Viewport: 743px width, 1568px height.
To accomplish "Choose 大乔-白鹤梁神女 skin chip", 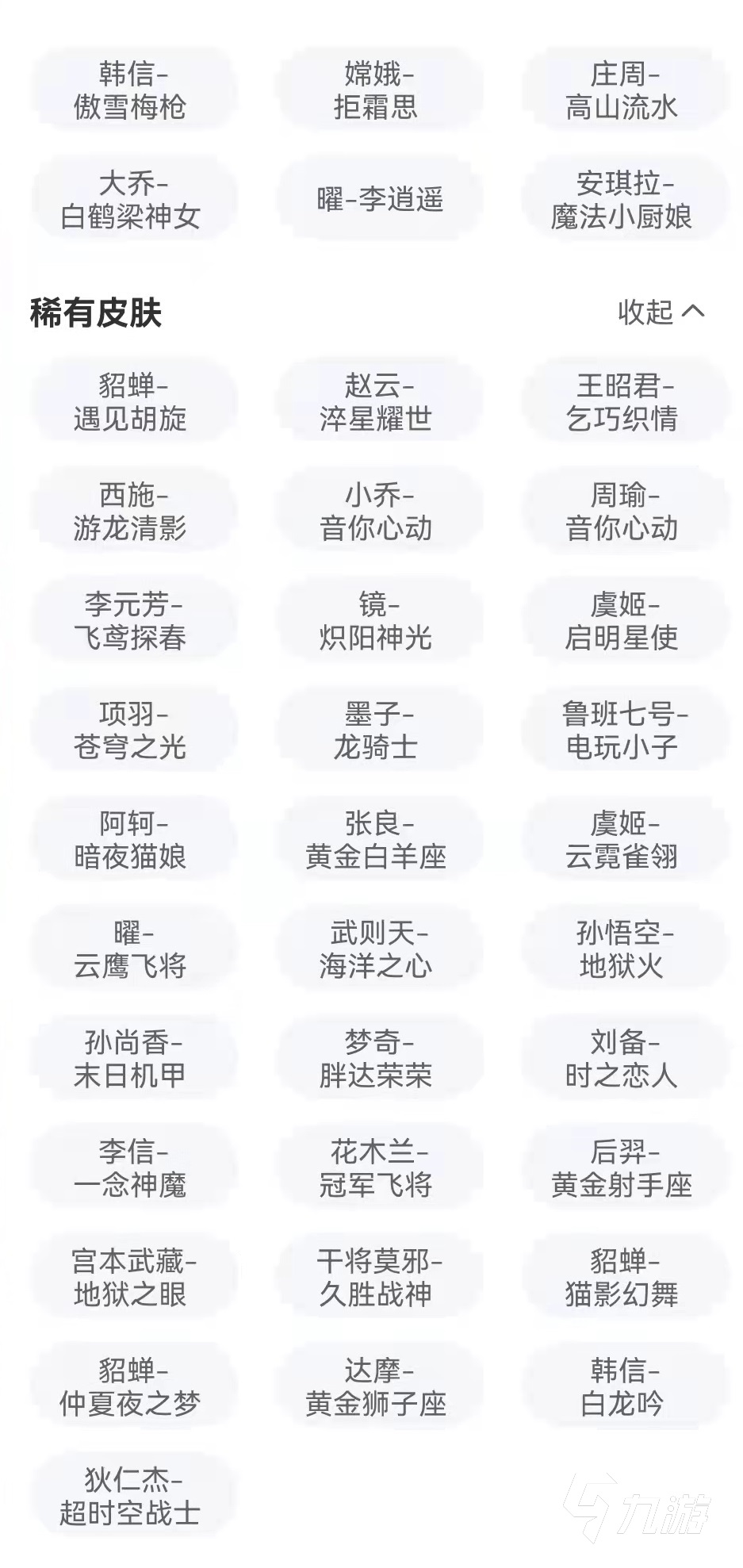I will [x=132, y=199].
